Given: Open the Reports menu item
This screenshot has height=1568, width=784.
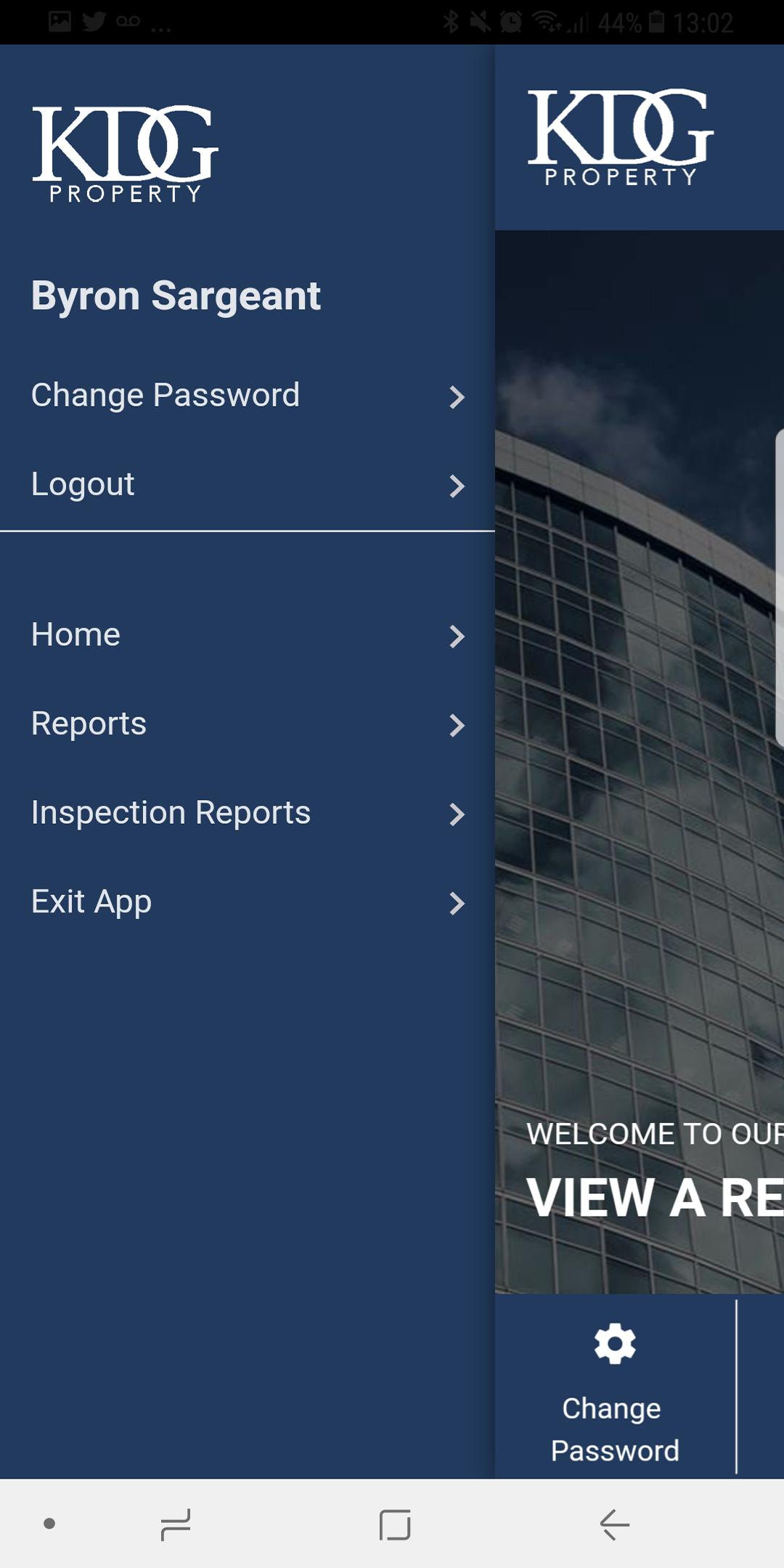Looking at the screenshot, I should [247, 724].
